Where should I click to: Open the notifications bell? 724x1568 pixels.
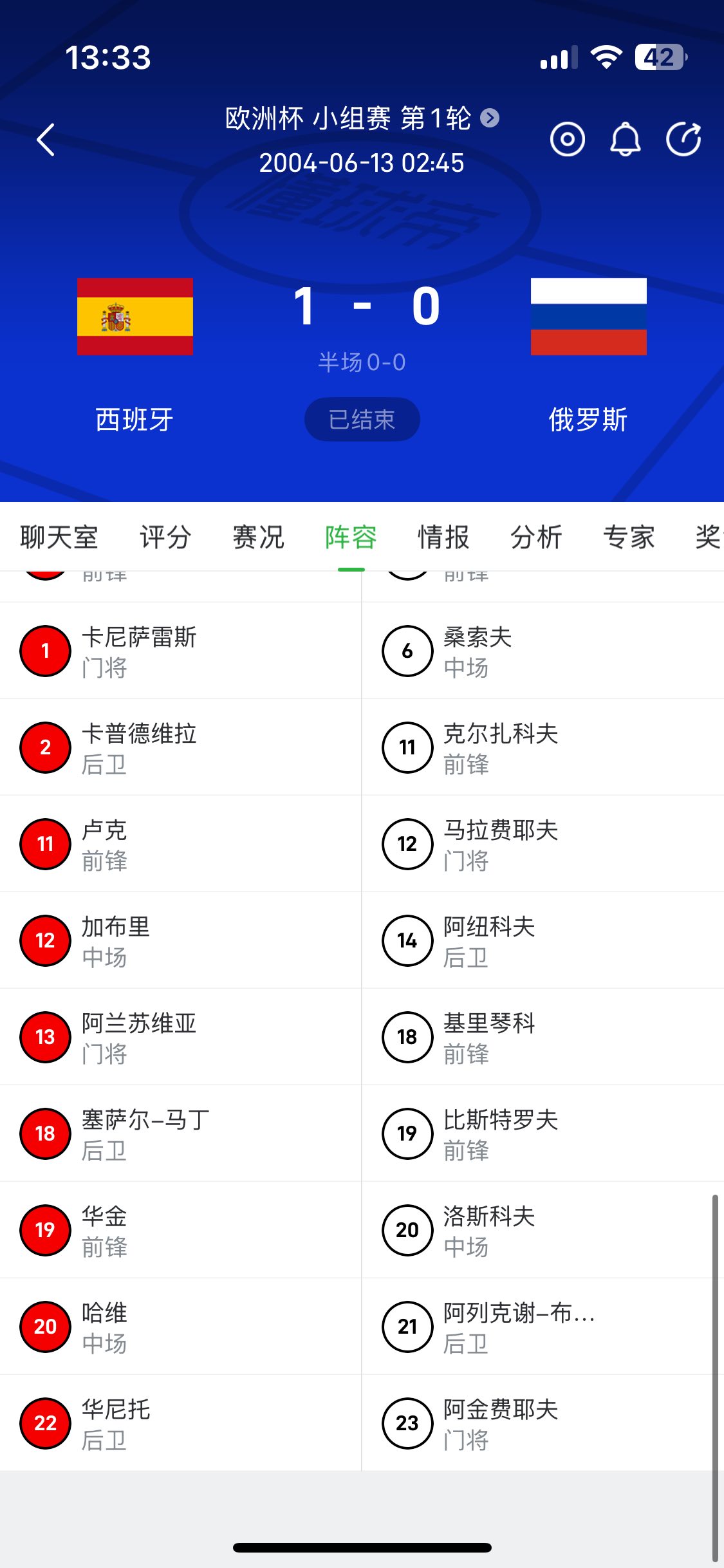point(625,140)
